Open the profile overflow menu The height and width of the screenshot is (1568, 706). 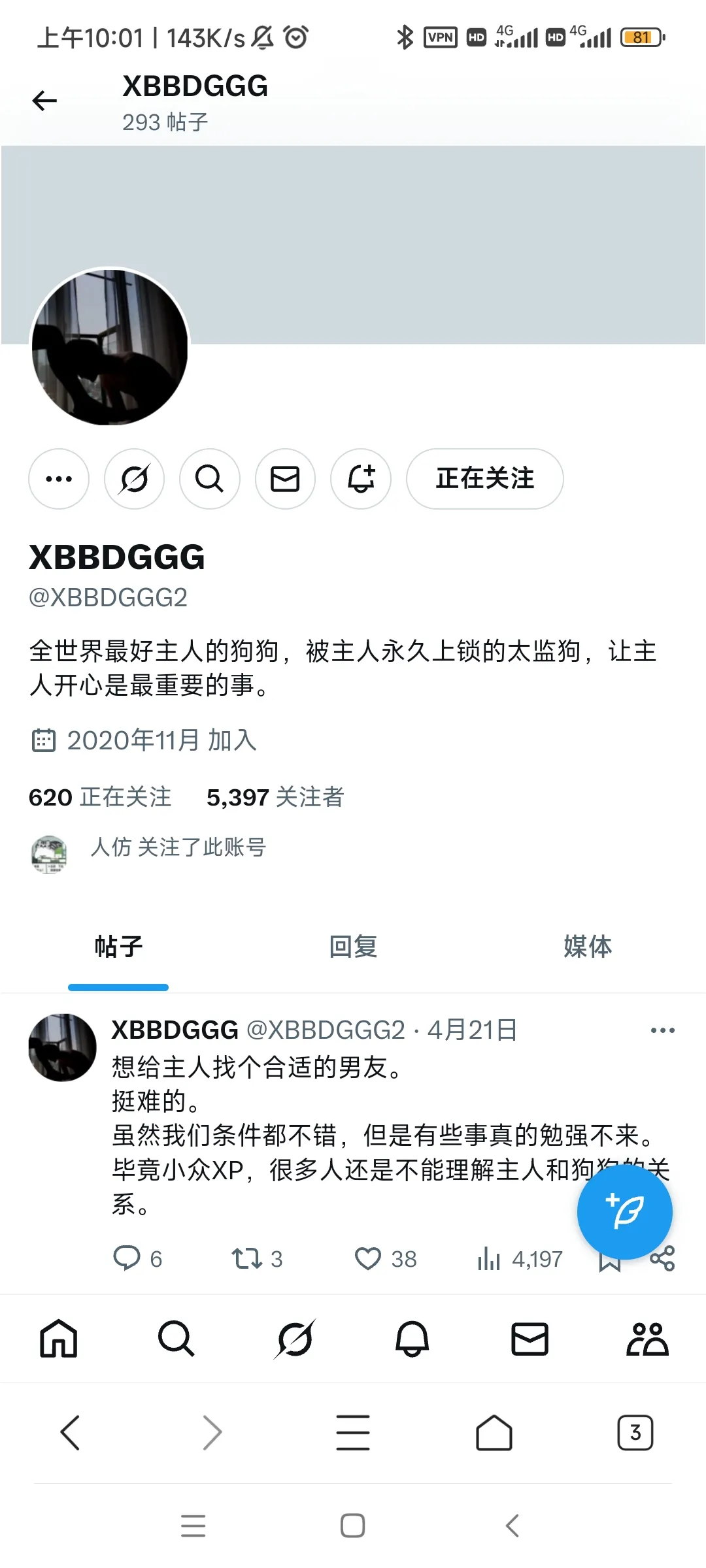point(59,479)
